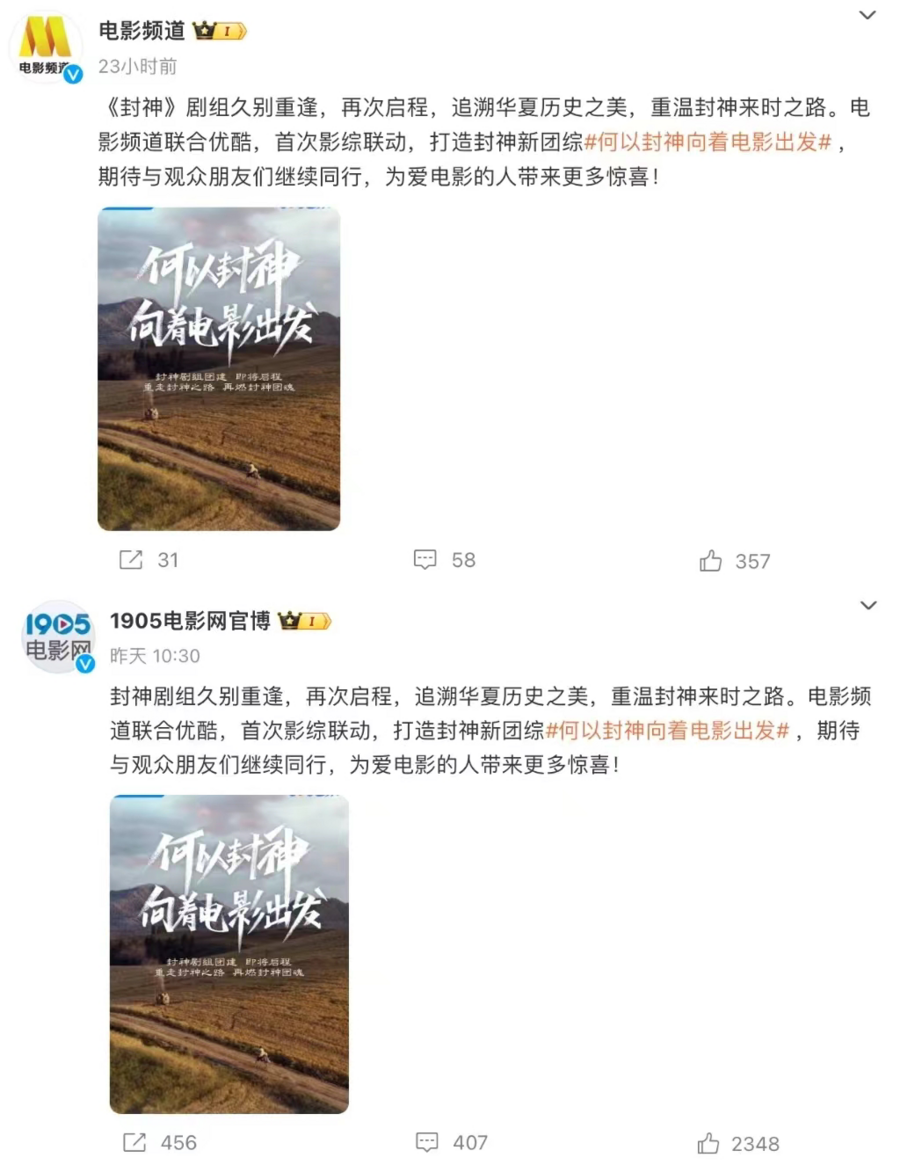The height and width of the screenshot is (1165, 900).
Task: Open the 电影频道 account name
Action: click(141, 31)
